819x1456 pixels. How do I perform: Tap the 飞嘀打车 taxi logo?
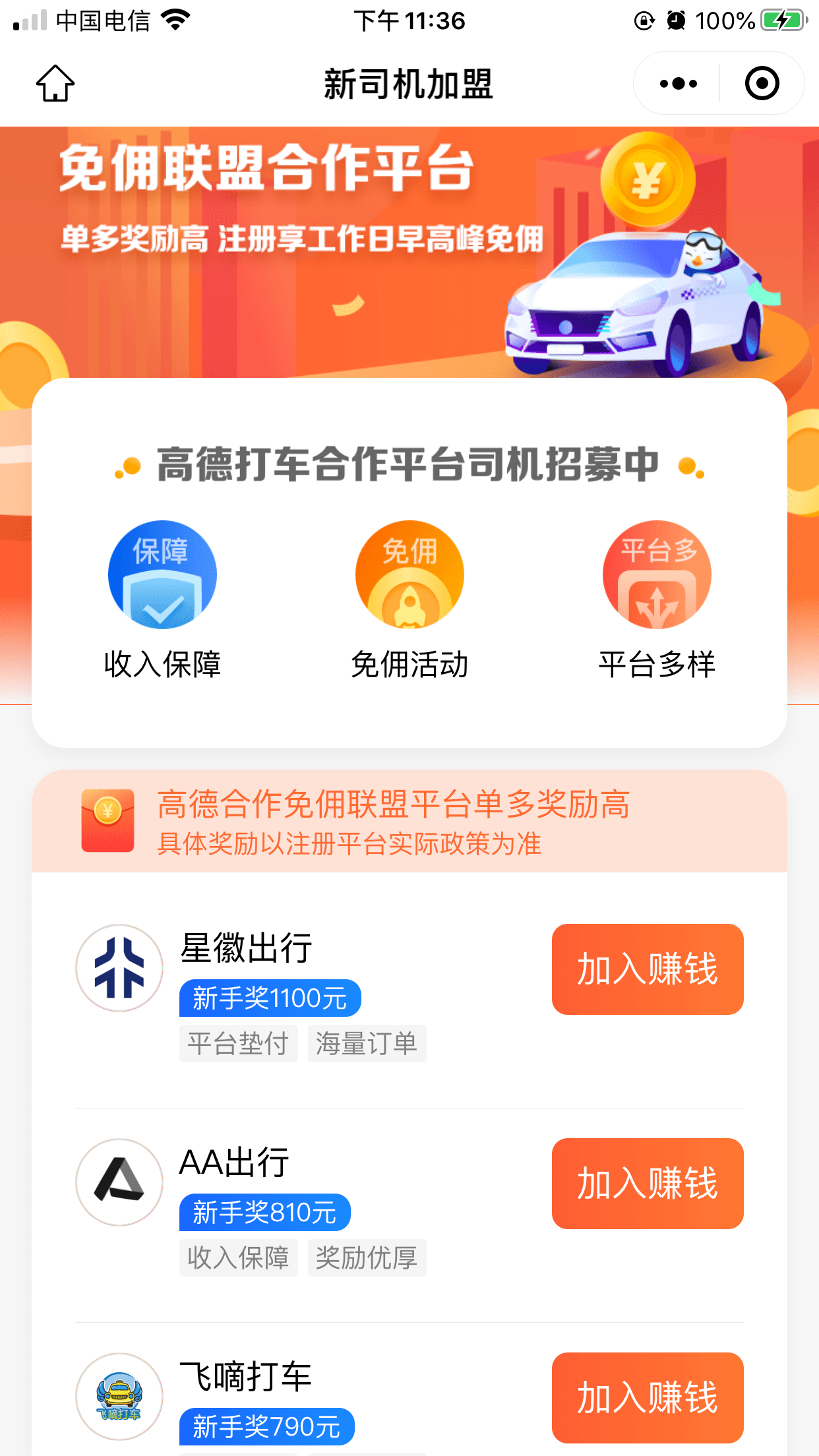[119, 1395]
